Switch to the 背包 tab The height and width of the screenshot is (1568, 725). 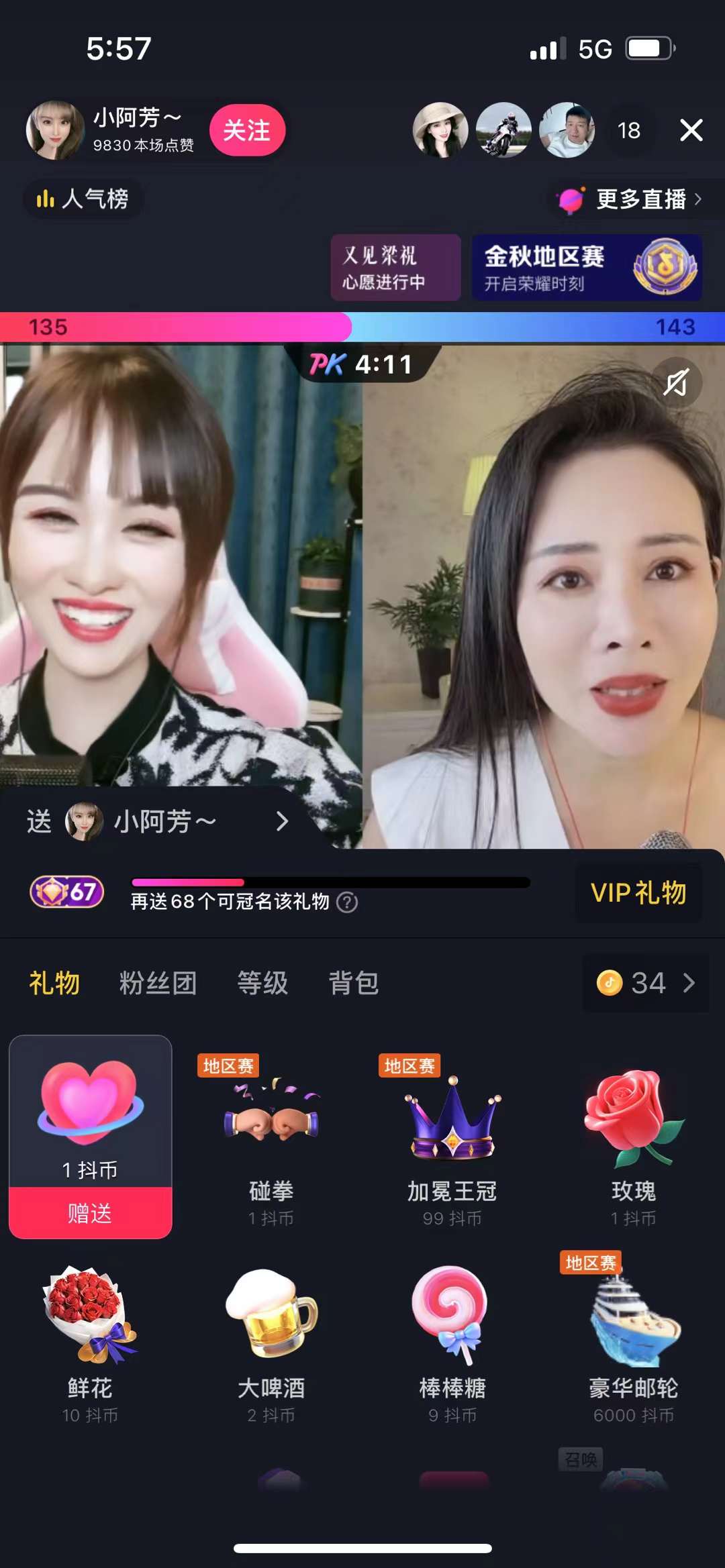[353, 983]
